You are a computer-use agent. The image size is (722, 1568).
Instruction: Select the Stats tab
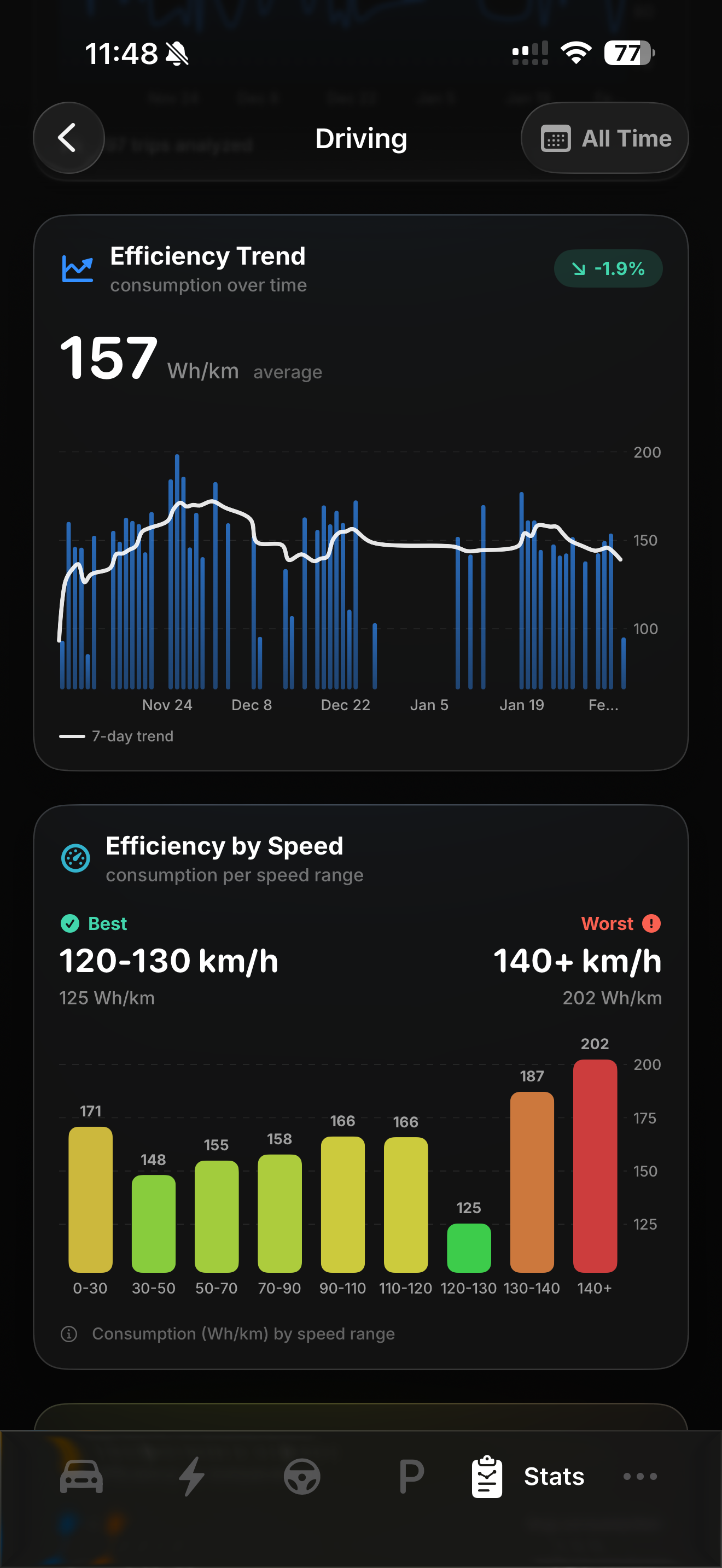528,1477
